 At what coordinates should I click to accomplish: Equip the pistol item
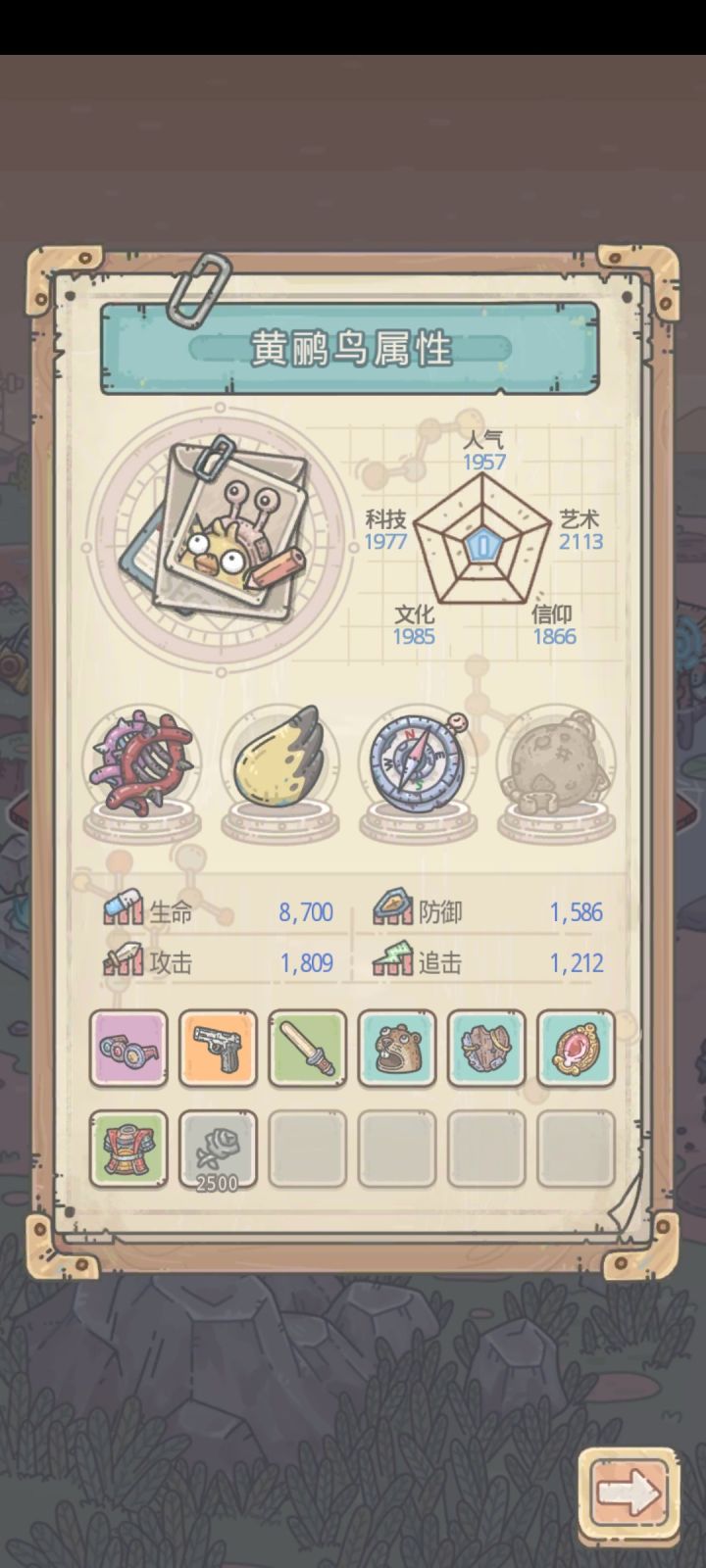point(218,1049)
